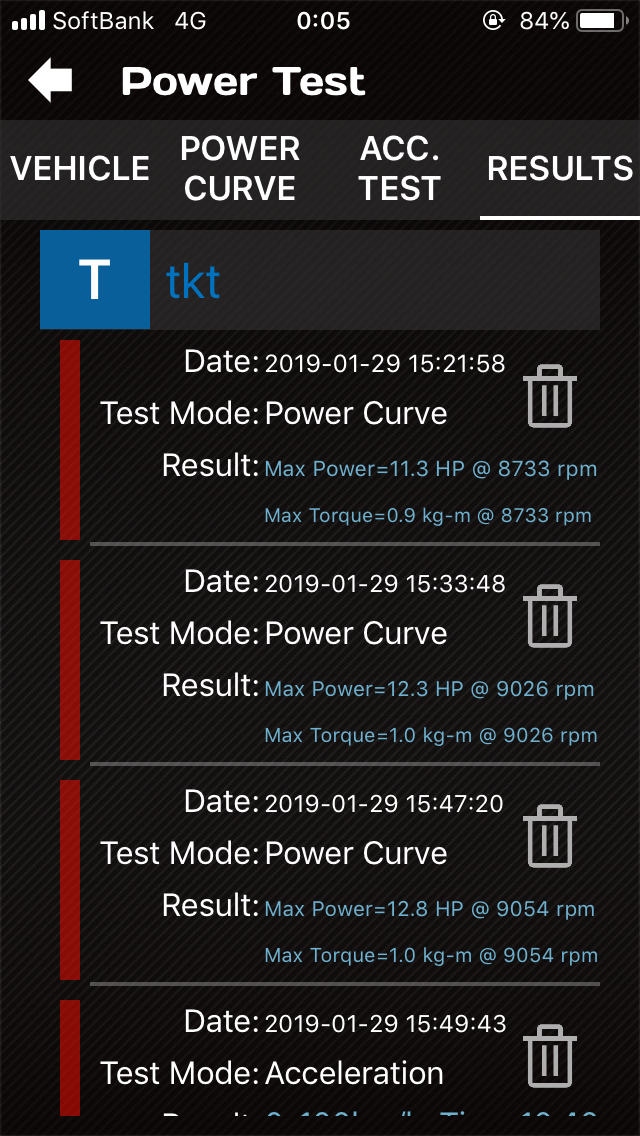Tap the RESULTS tab
The height and width of the screenshot is (1136, 640).
tap(560, 170)
